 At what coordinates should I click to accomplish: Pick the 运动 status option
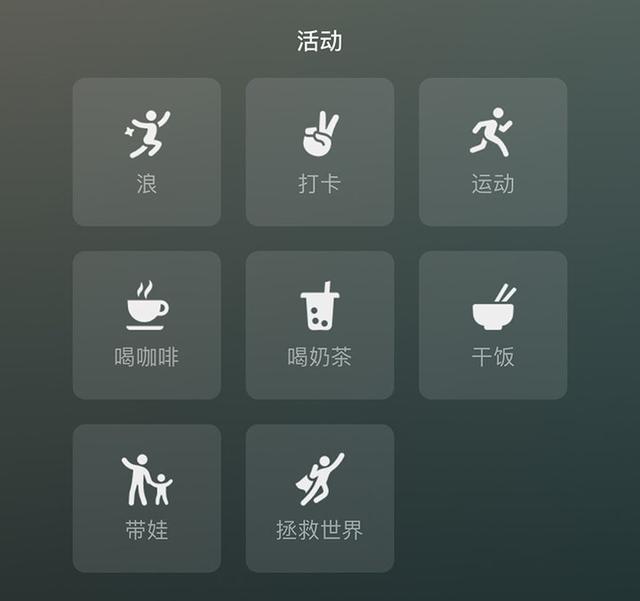pos(493,152)
